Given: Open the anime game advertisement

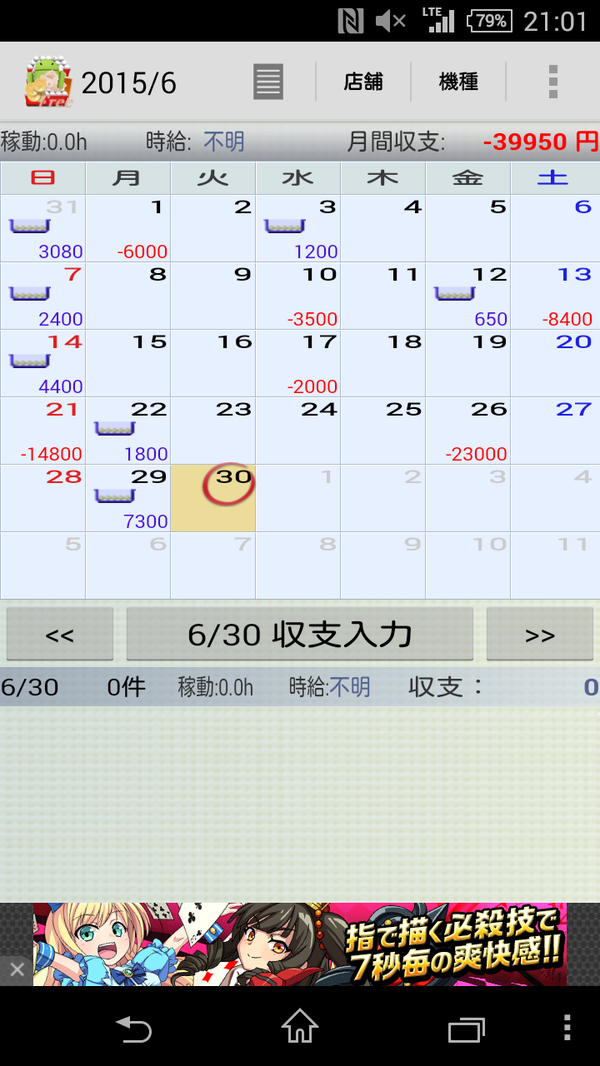Looking at the screenshot, I should (300, 944).
